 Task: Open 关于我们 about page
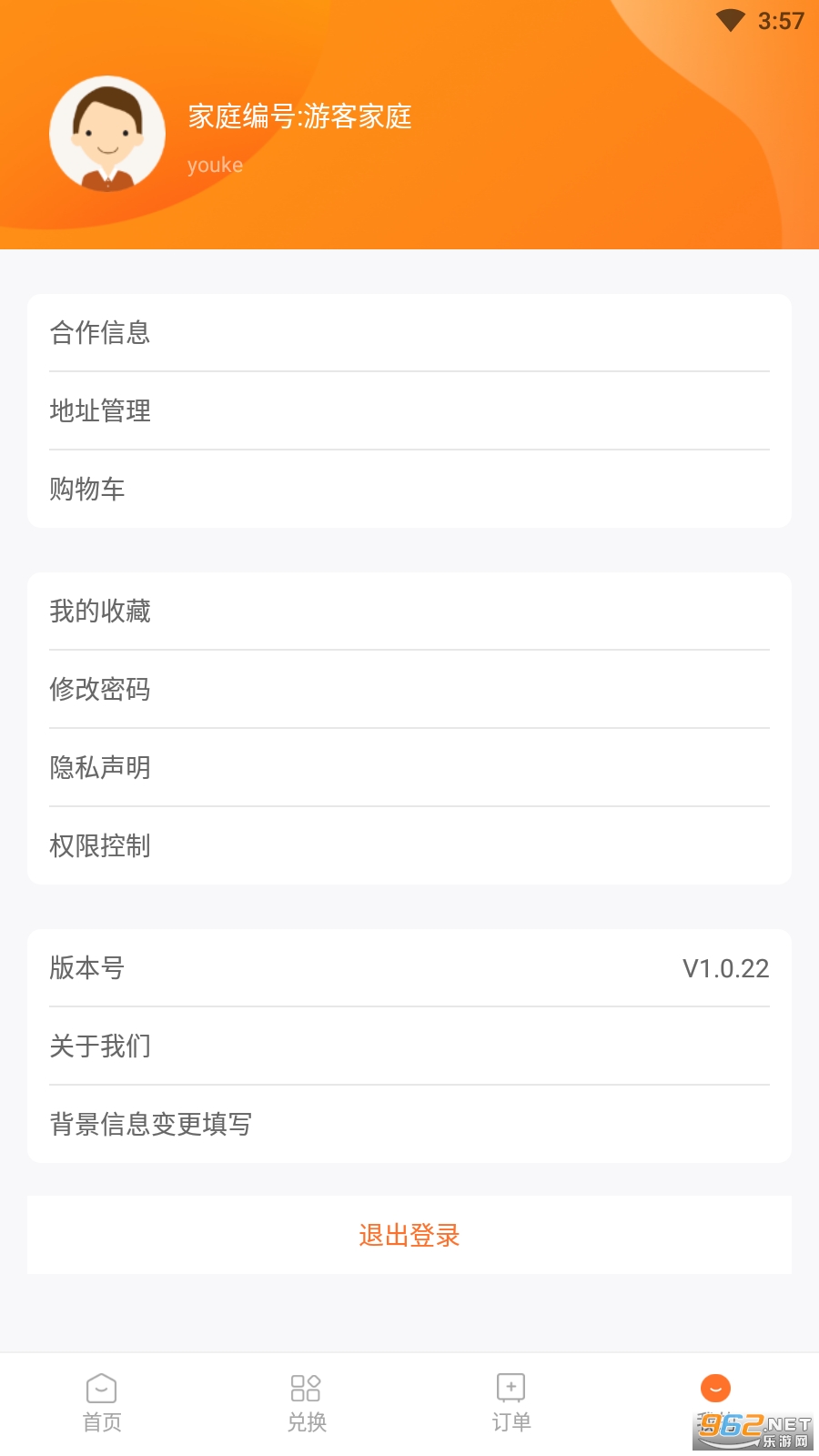coord(409,1046)
